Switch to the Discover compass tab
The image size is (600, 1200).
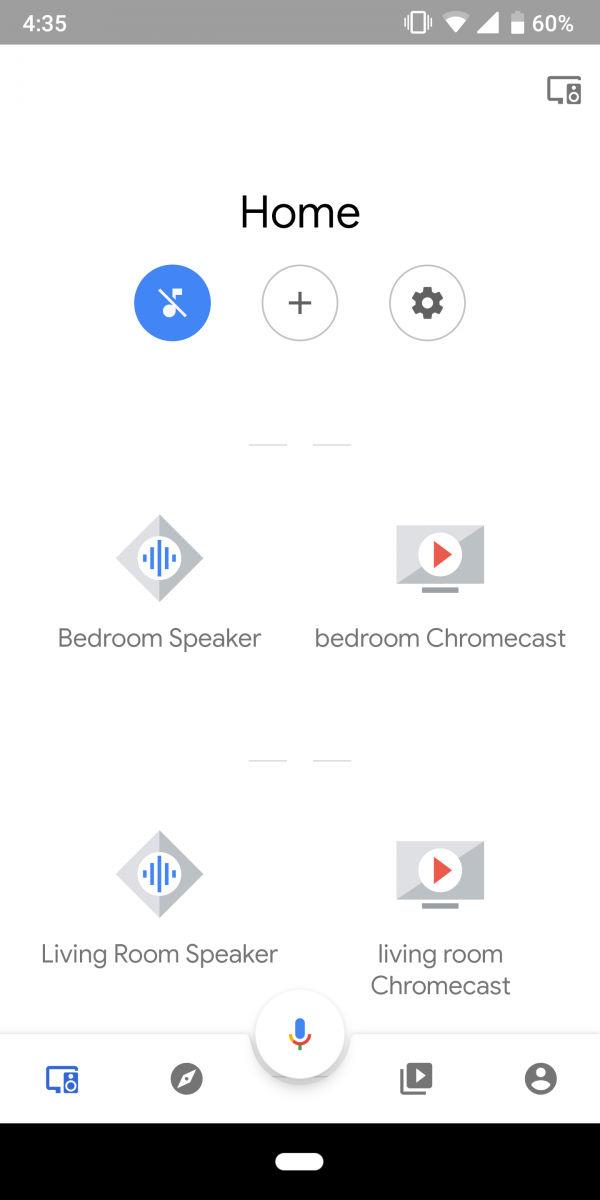[x=186, y=1078]
